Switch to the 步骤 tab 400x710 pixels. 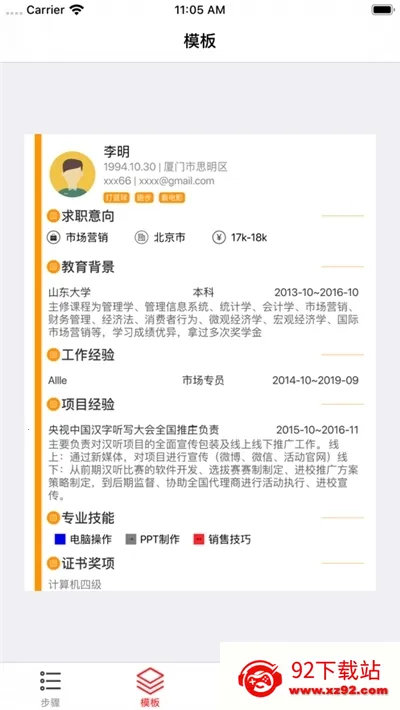(x=50, y=688)
